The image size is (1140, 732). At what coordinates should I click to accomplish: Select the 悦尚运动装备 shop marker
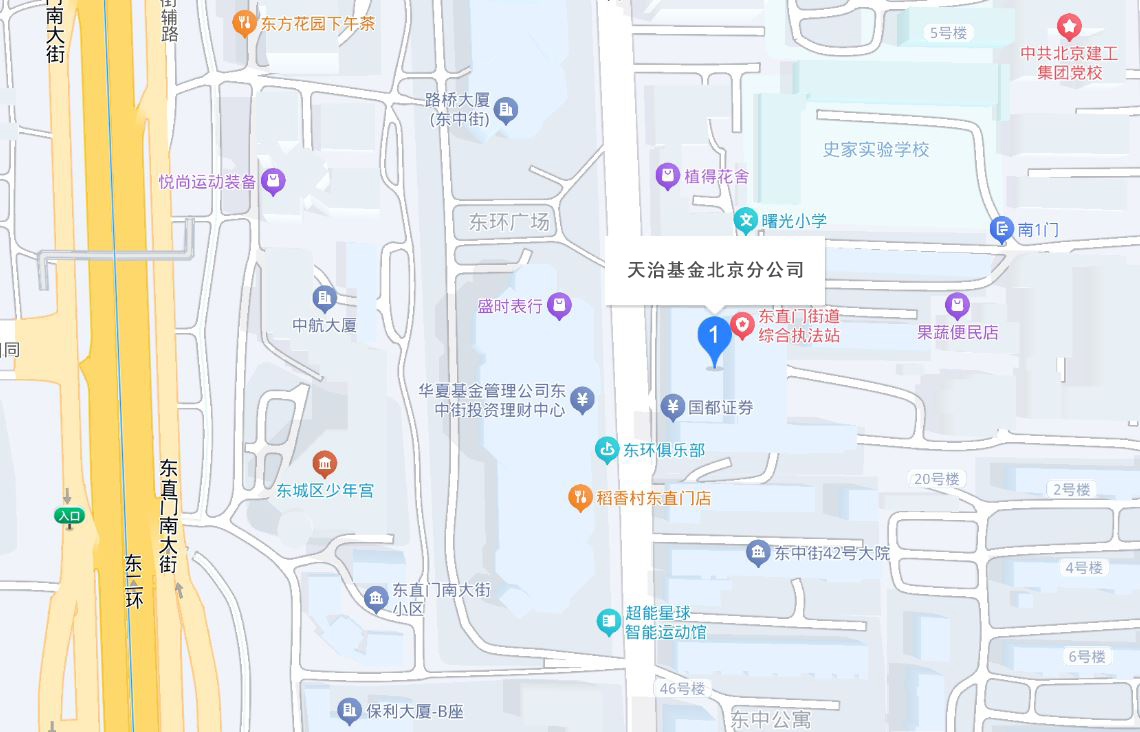click(273, 182)
